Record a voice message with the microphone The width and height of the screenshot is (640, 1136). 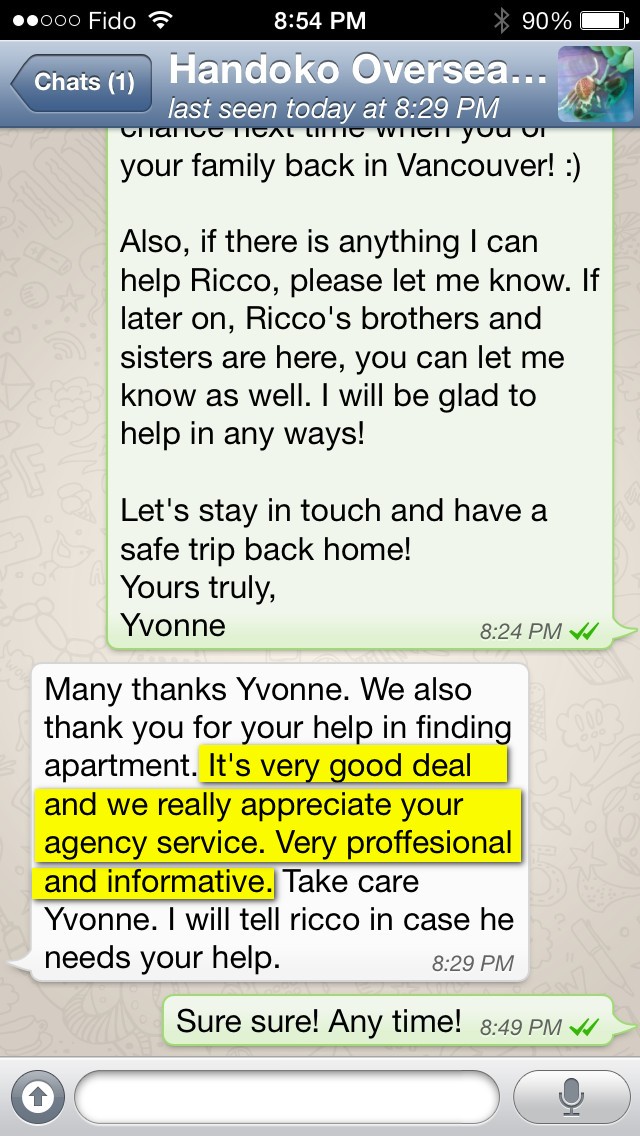(x=571, y=1097)
